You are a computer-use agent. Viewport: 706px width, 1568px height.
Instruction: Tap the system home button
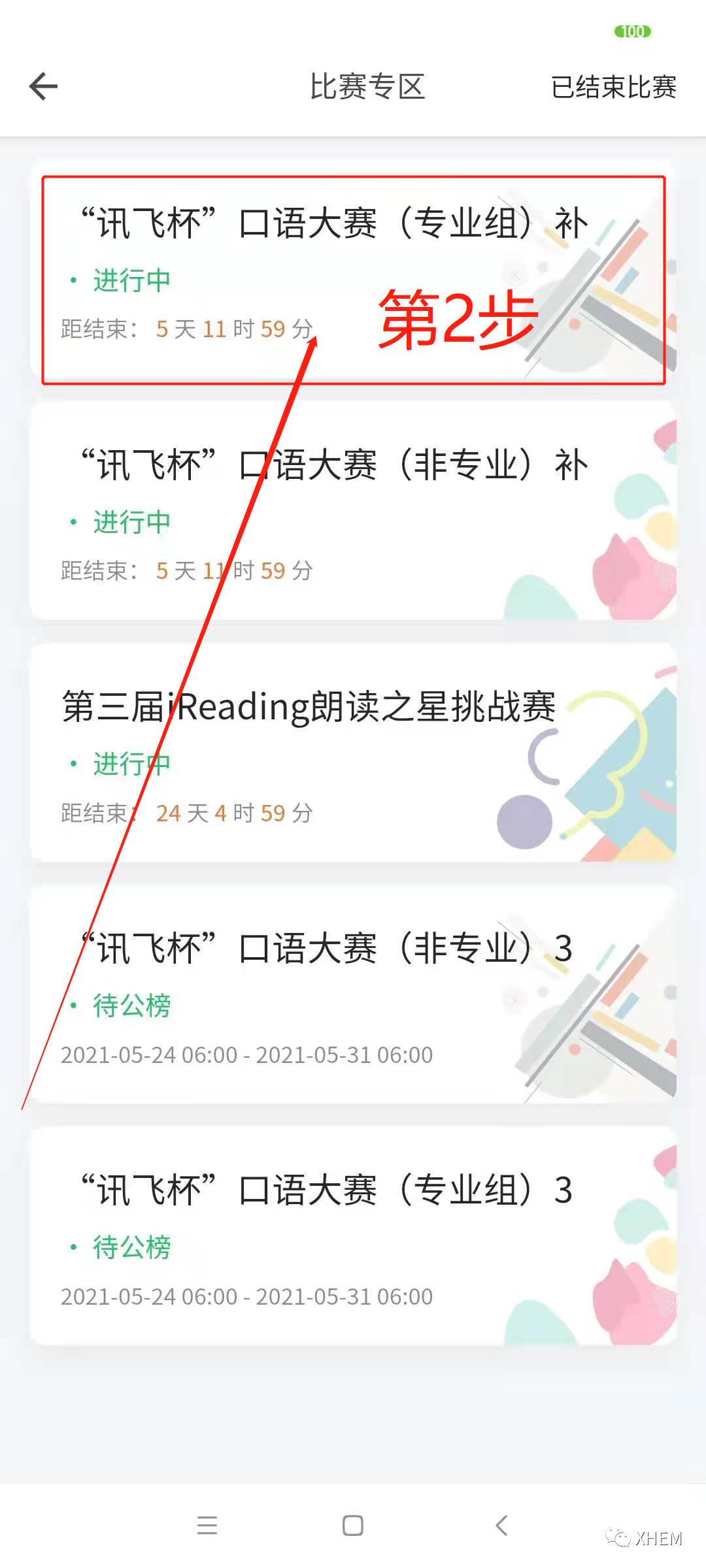(x=353, y=1526)
